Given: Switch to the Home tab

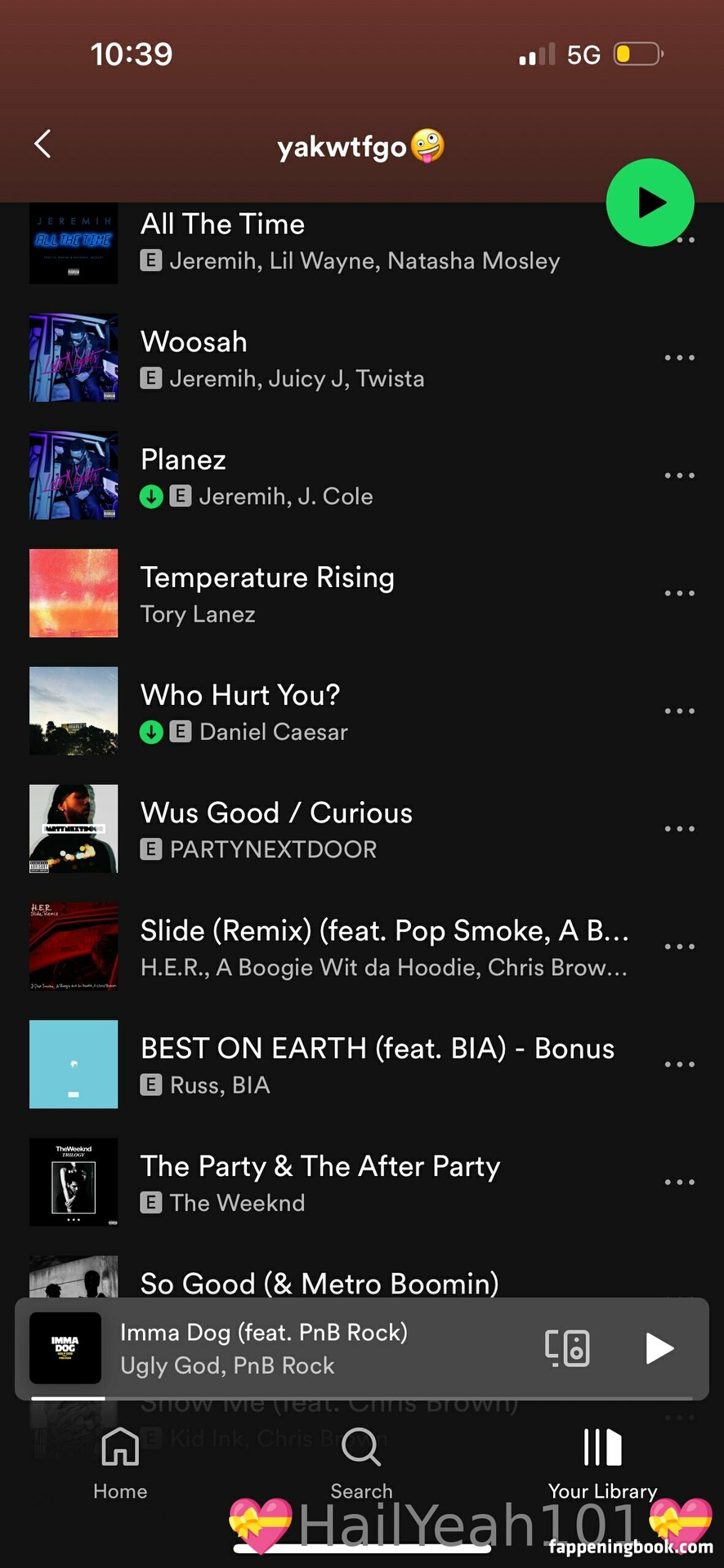Looking at the screenshot, I should point(120,1463).
